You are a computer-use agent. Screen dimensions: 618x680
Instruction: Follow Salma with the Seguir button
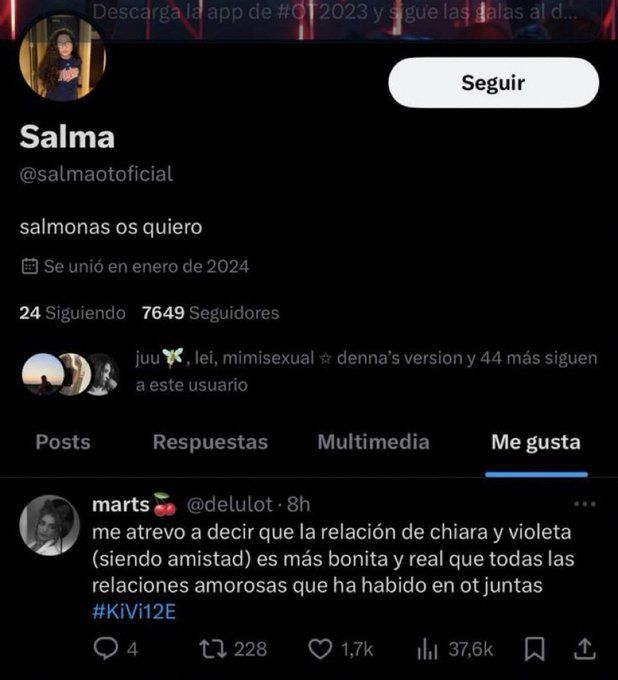click(x=493, y=83)
